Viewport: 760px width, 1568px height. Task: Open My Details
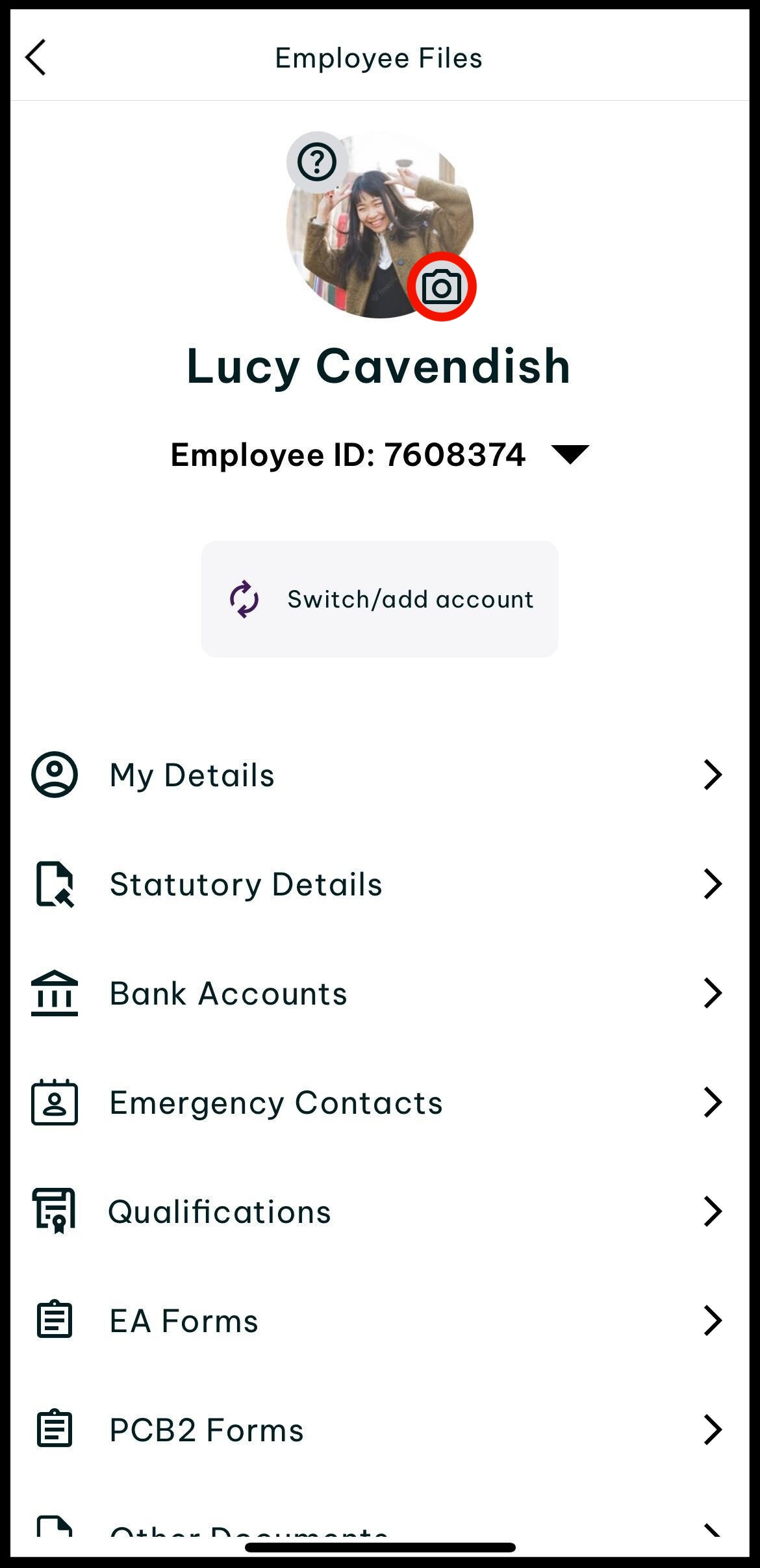379,775
